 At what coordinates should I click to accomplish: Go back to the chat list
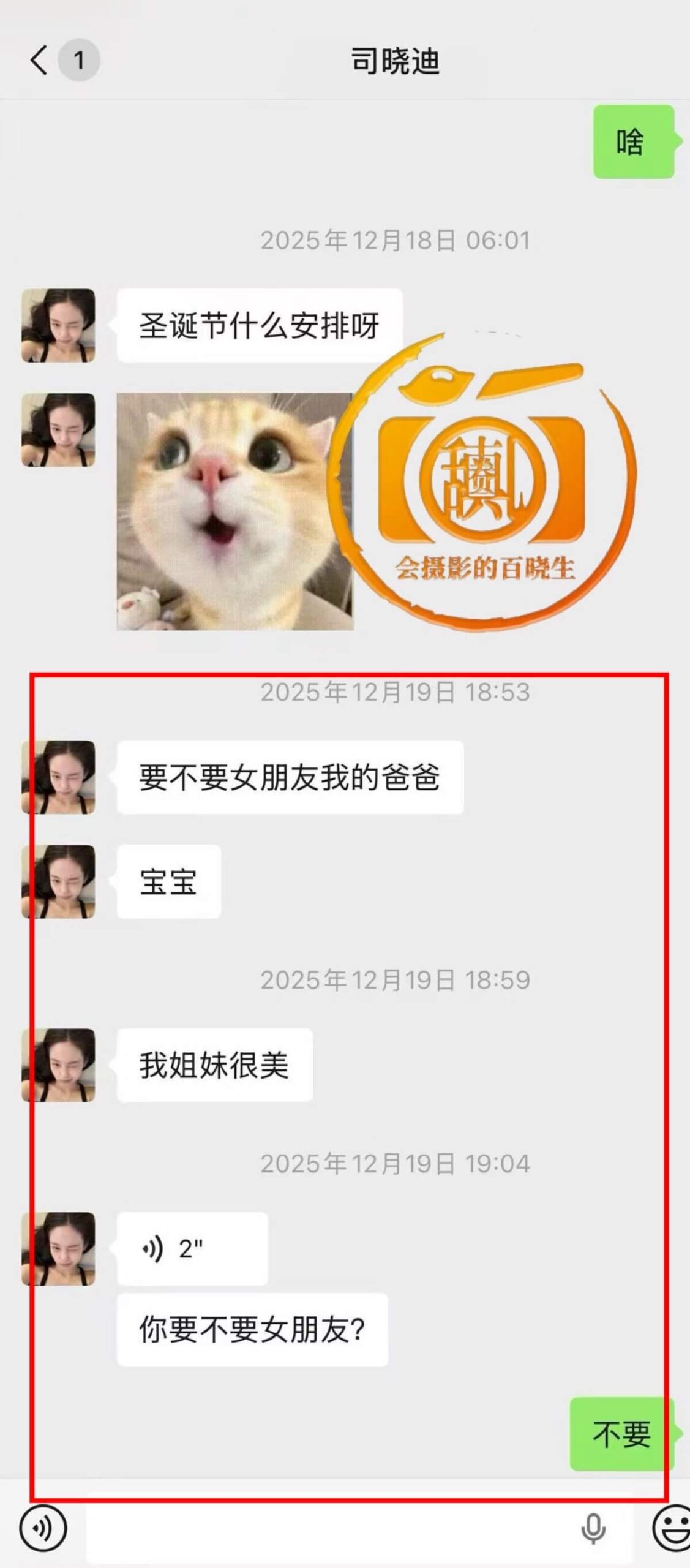tap(39, 61)
